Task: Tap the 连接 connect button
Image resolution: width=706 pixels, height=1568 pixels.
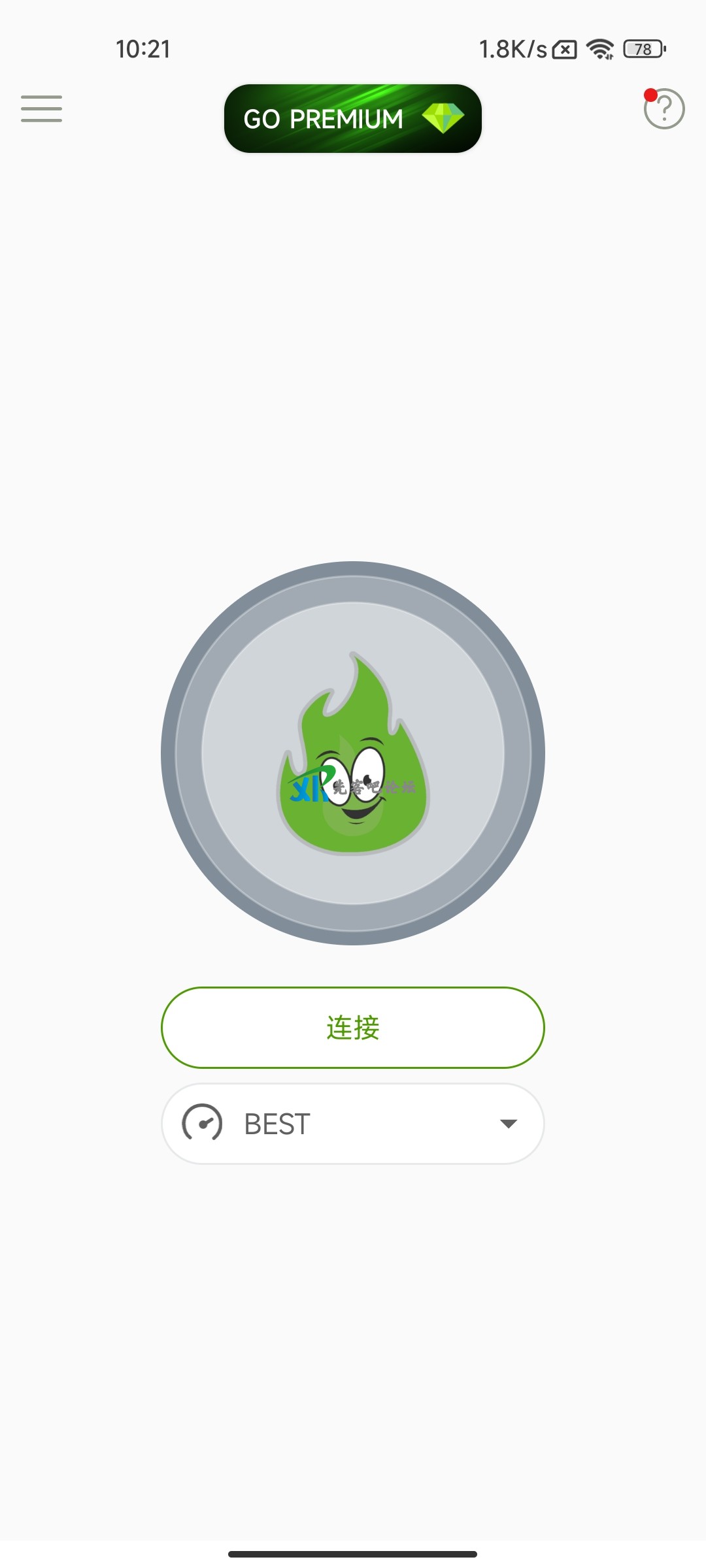Action: tap(353, 1028)
